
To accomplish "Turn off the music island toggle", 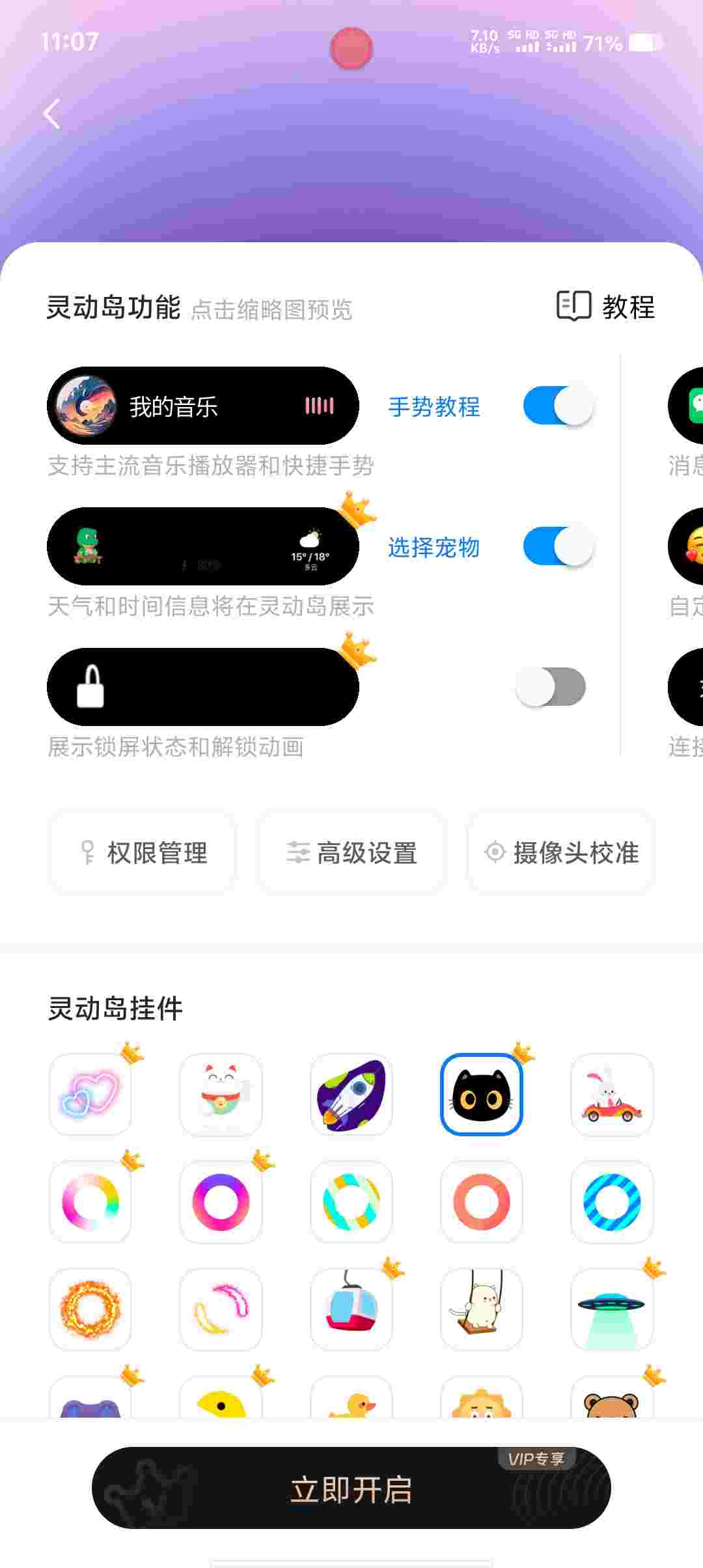I will tap(558, 406).
